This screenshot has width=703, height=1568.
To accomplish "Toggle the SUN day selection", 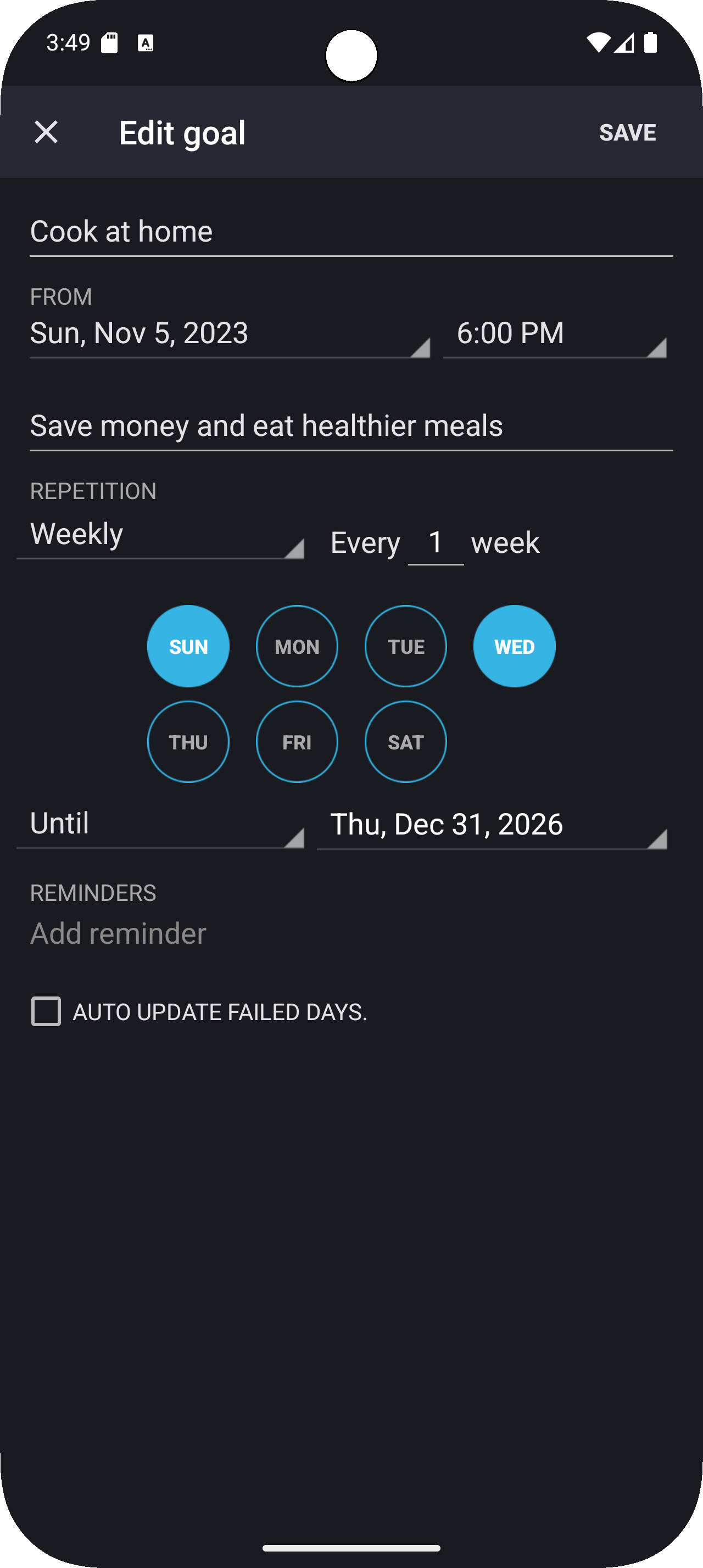I will pos(188,646).
